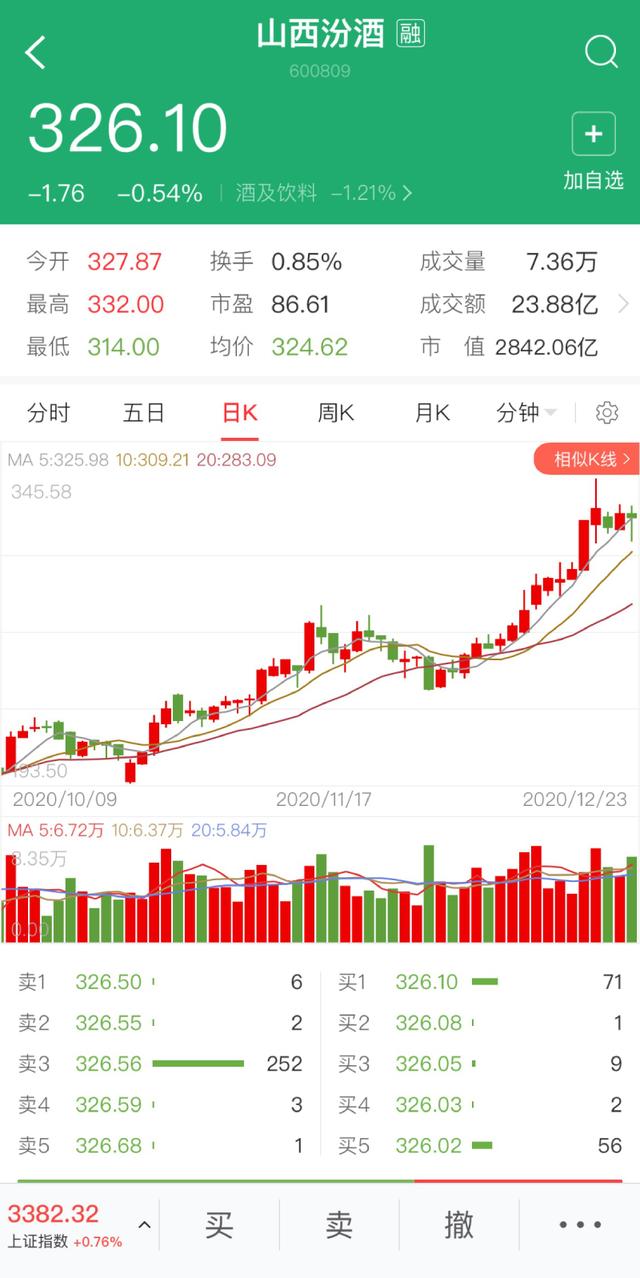
Task: Switch to the 月K chart tab
Action: [x=432, y=412]
